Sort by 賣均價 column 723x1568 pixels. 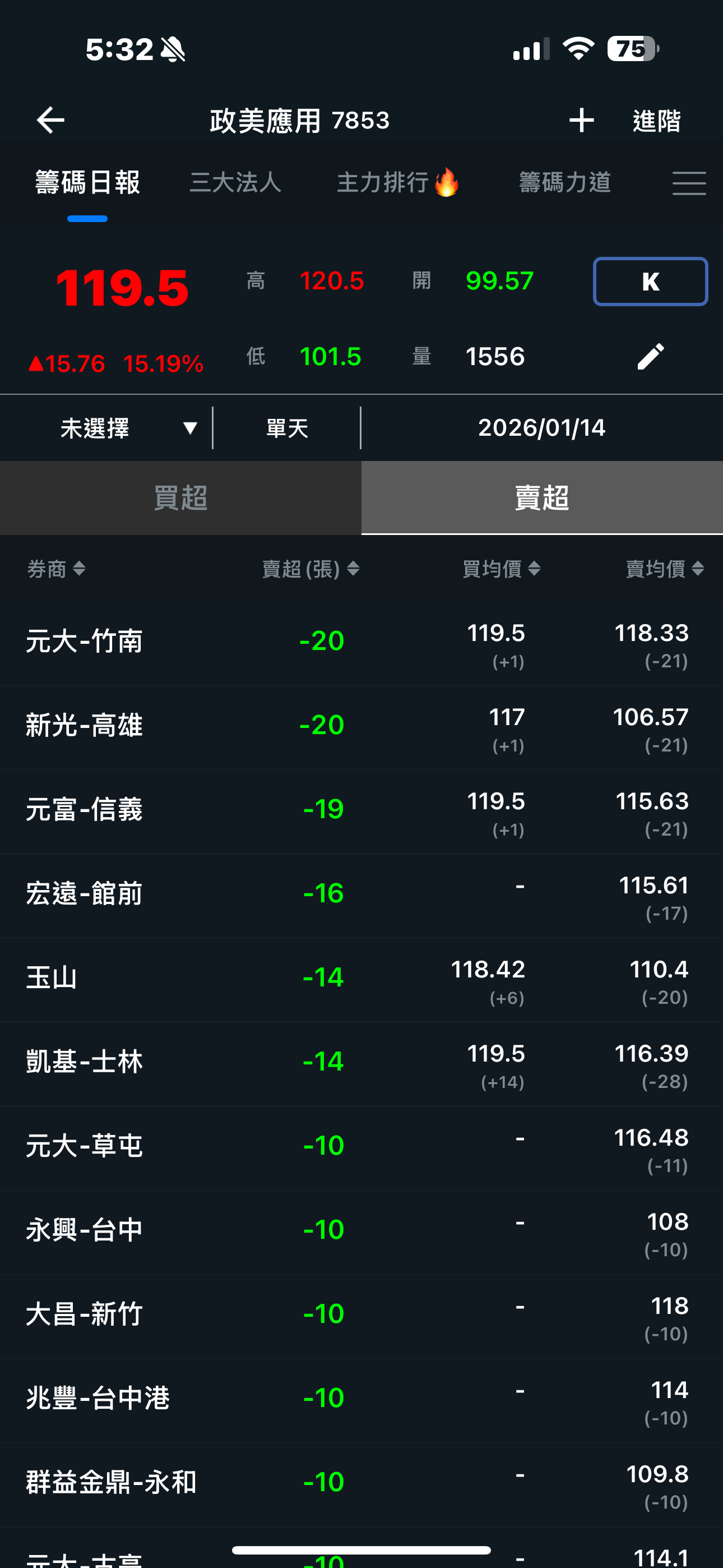pyautogui.click(x=665, y=569)
